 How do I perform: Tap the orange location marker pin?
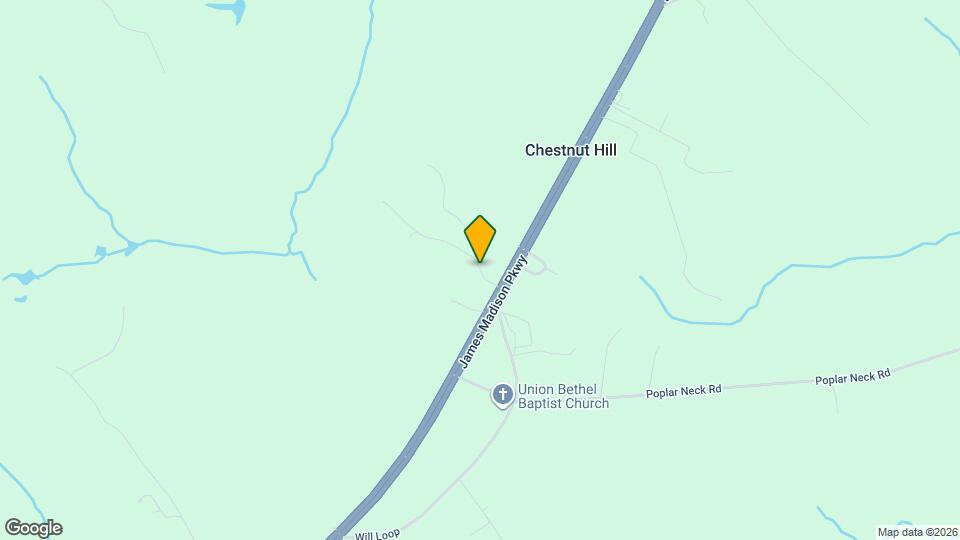480,239
